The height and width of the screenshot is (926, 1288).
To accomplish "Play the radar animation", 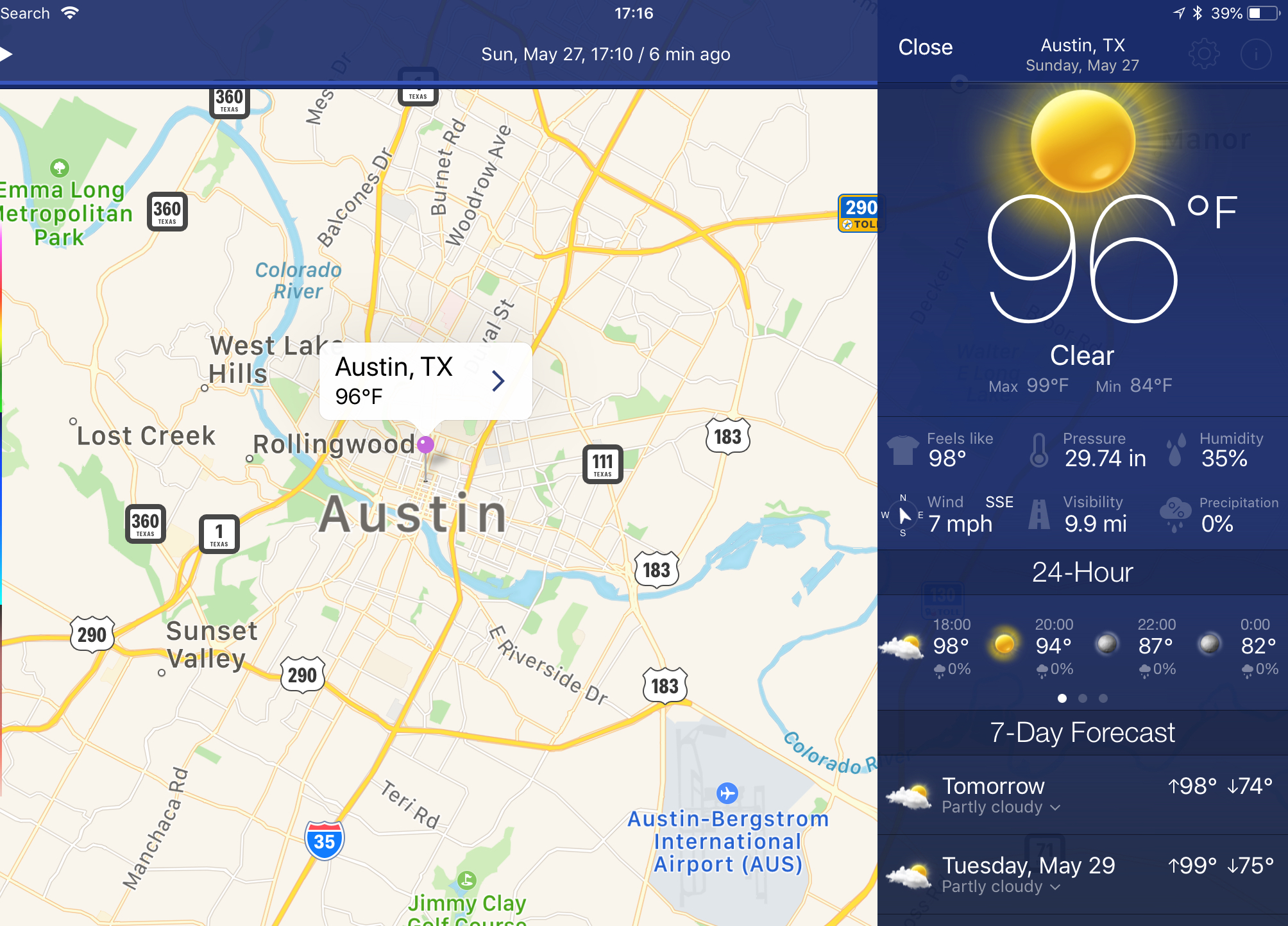I will coord(6,55).
